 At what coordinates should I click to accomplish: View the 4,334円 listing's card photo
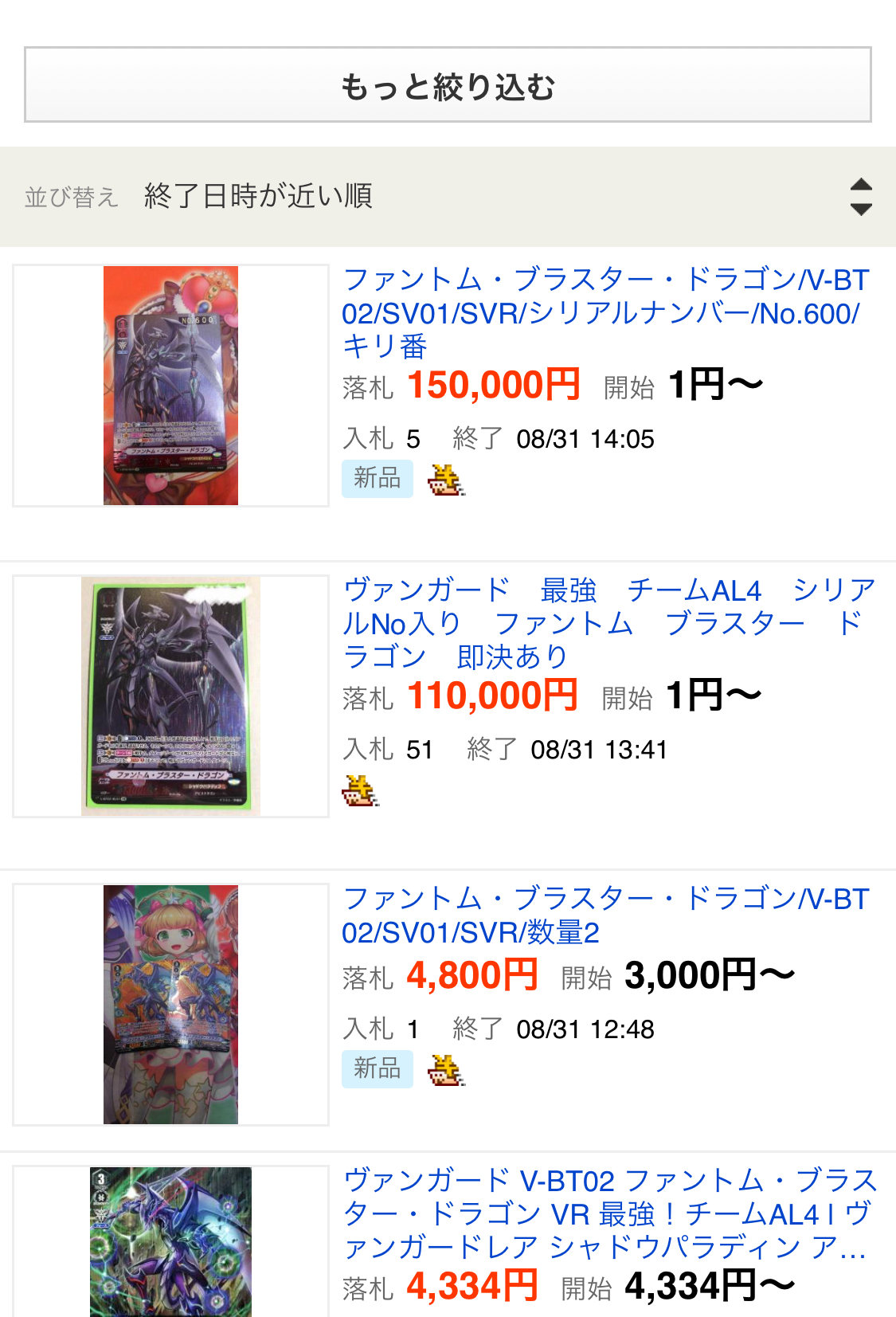tap(170, 1241)
